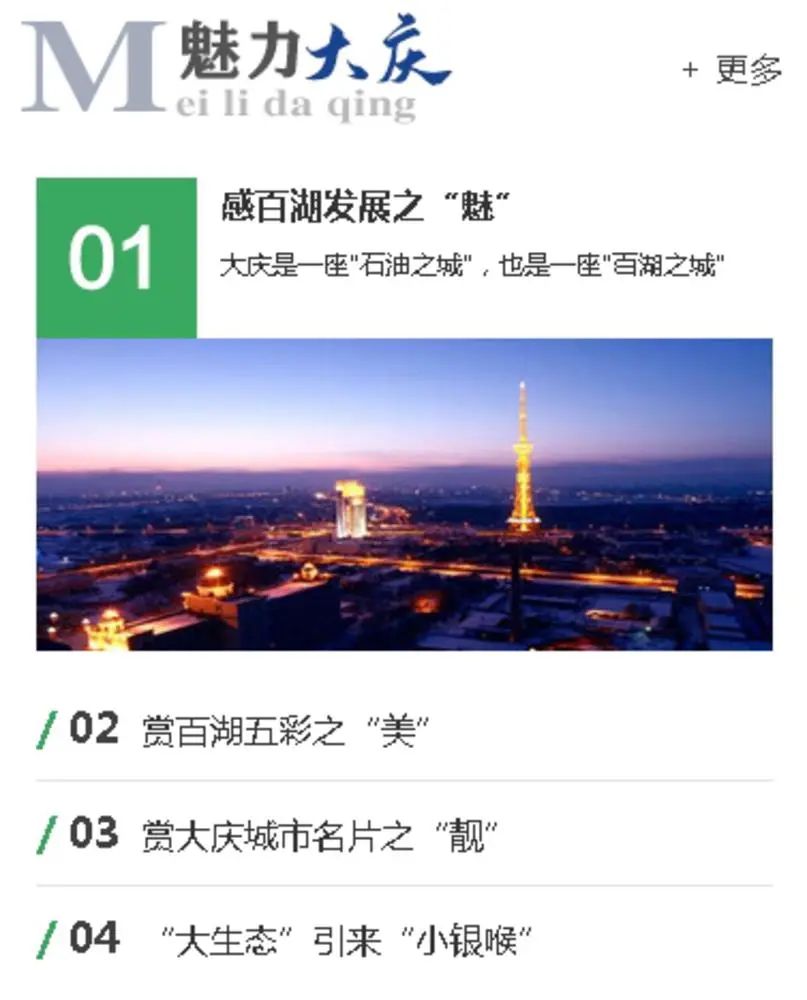The height and width of the screenshot is (1000, 807).
Task: Tap the 更多 link for more articles
Action: pyautogui.click(x=733, y=70)
